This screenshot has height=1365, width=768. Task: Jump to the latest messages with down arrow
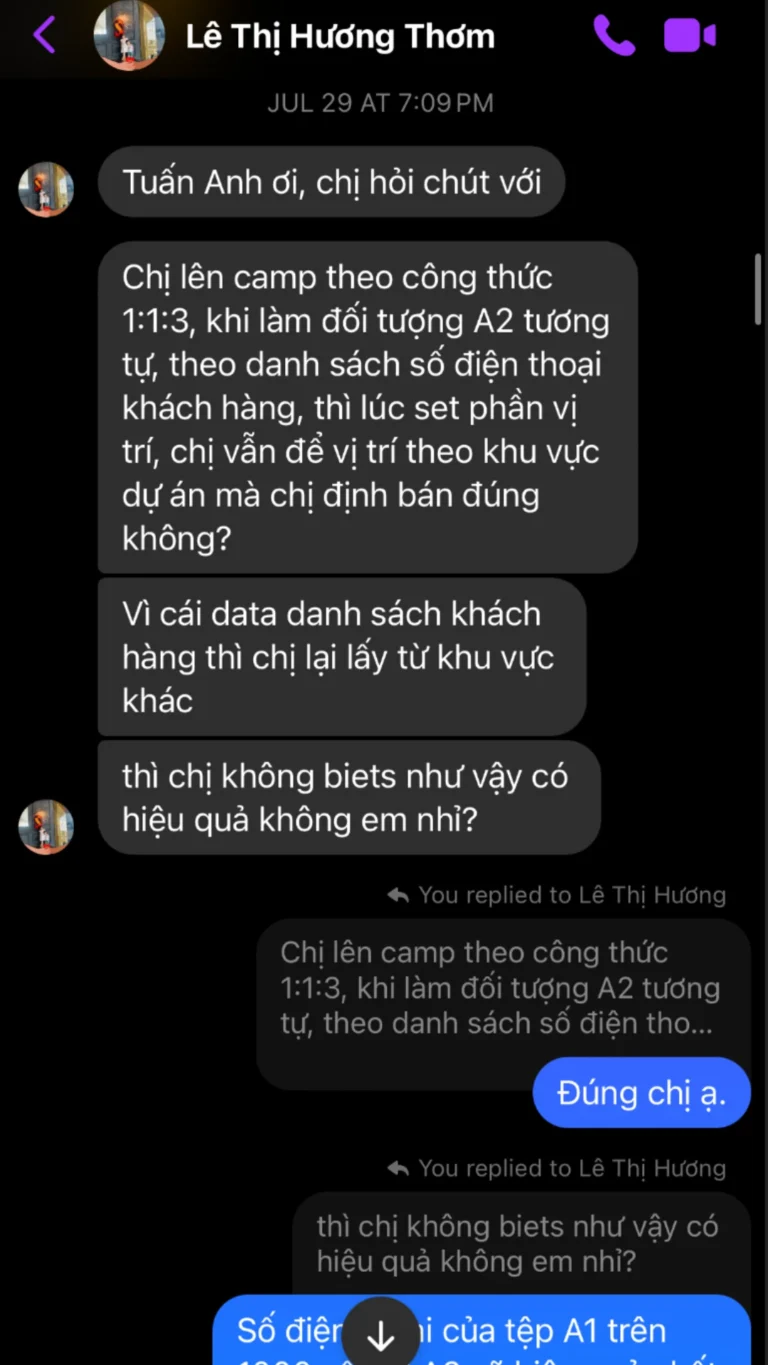pos(381,1336)
